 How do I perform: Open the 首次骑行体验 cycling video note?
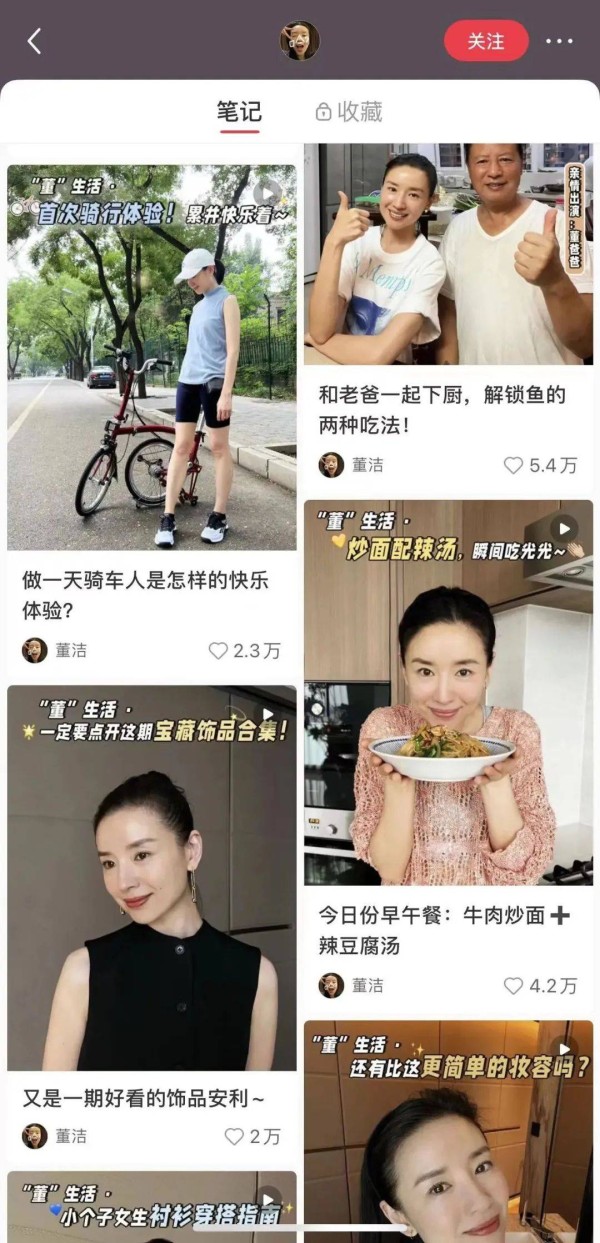152,358
